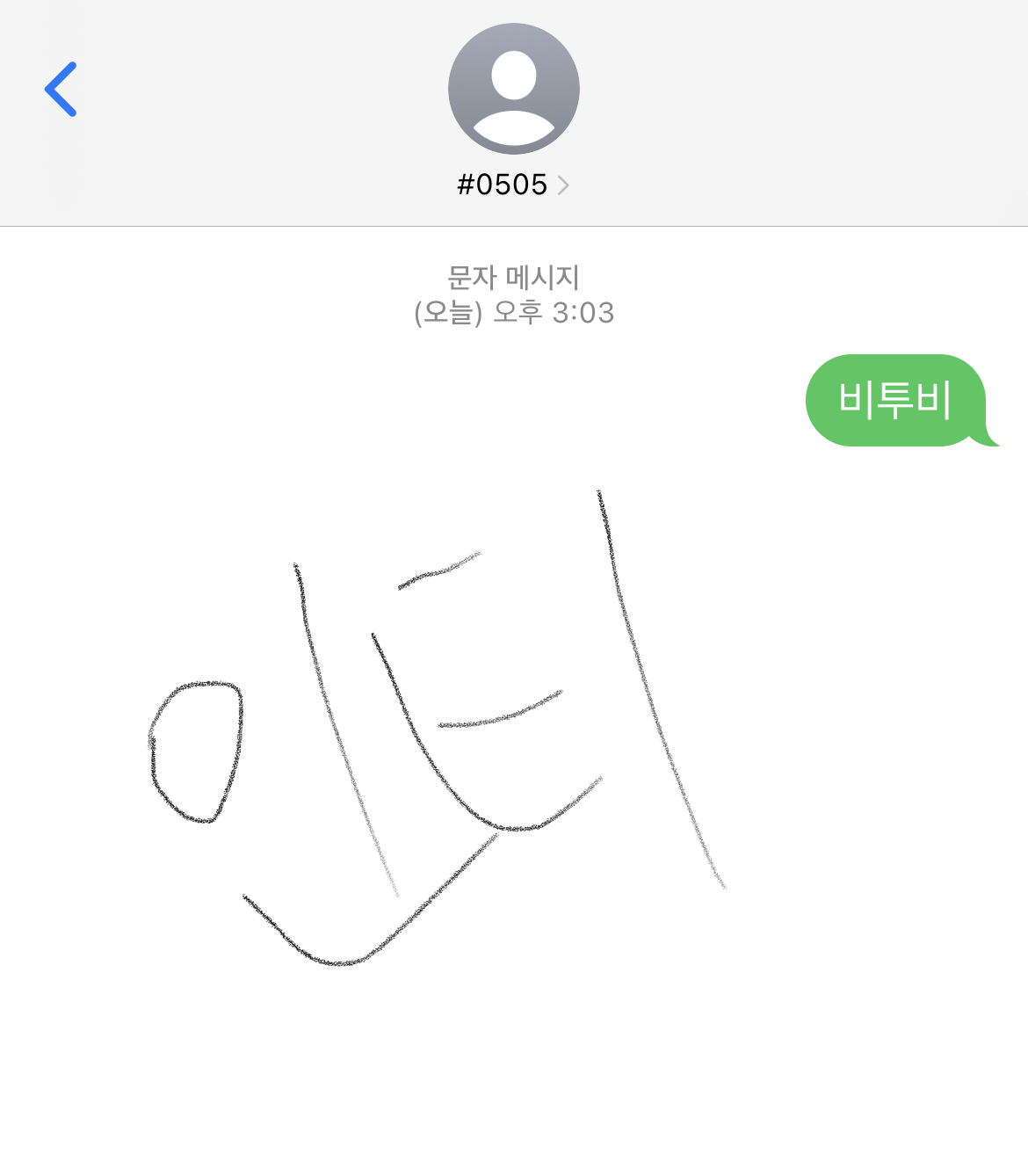Tap the person silhouette inside the avatar

513,88
